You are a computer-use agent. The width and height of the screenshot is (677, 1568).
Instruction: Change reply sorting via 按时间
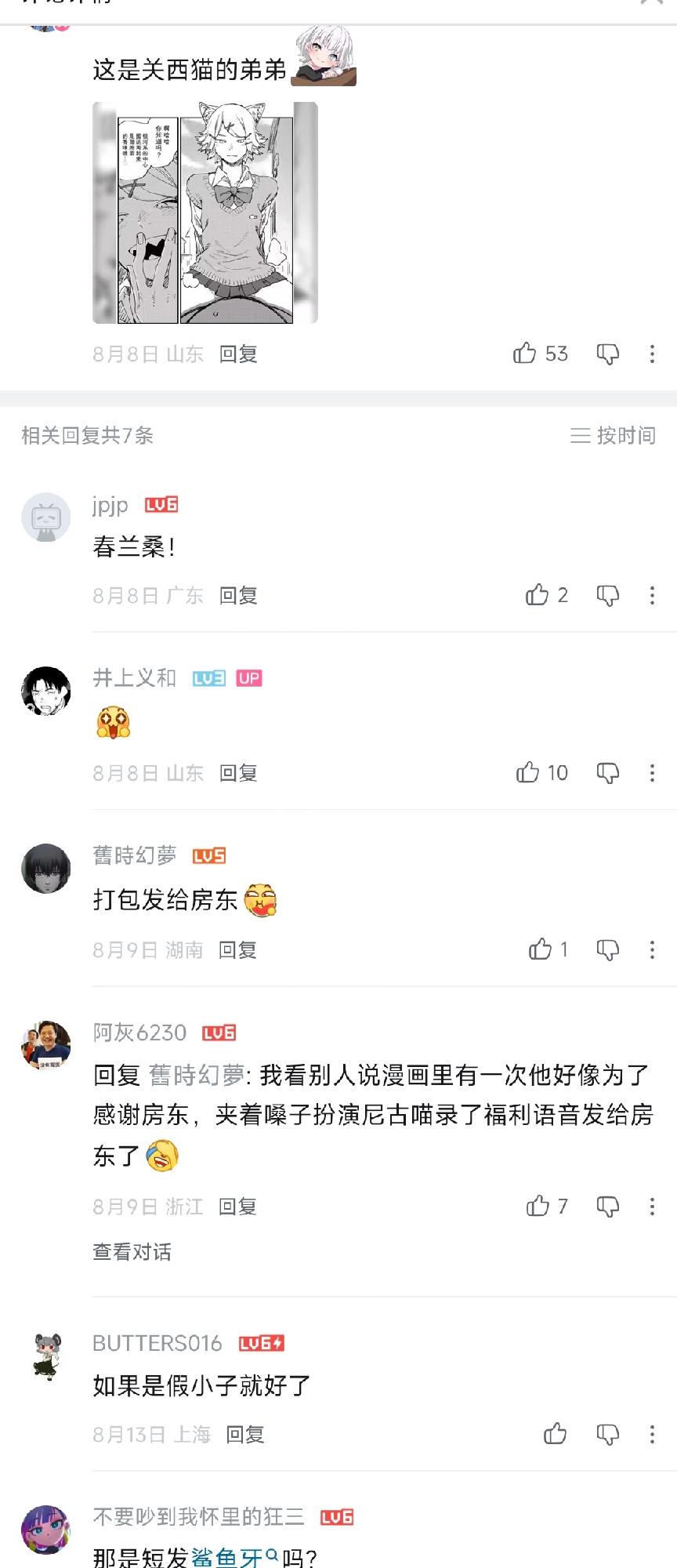(x=613, y=435)
